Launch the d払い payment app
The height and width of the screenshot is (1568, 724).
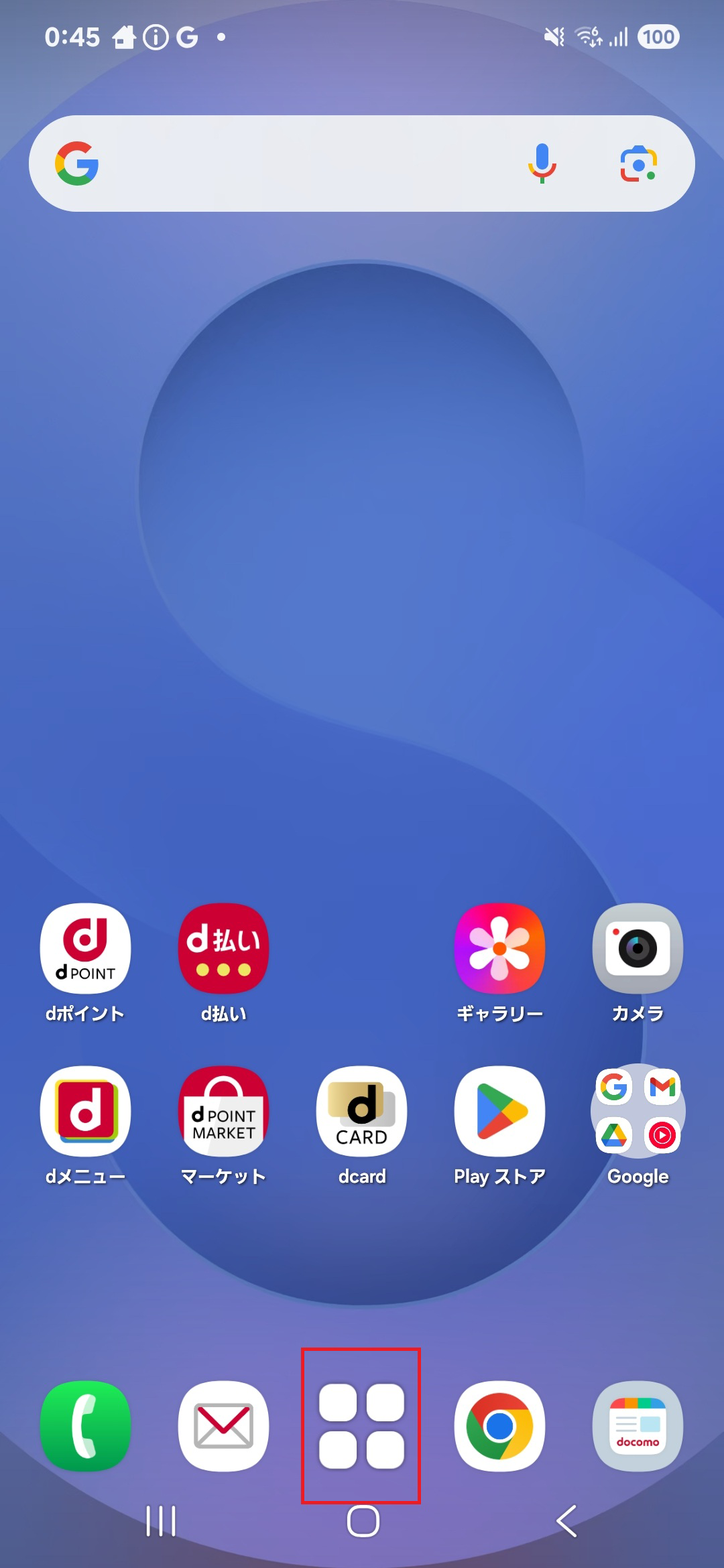[223, 948]
